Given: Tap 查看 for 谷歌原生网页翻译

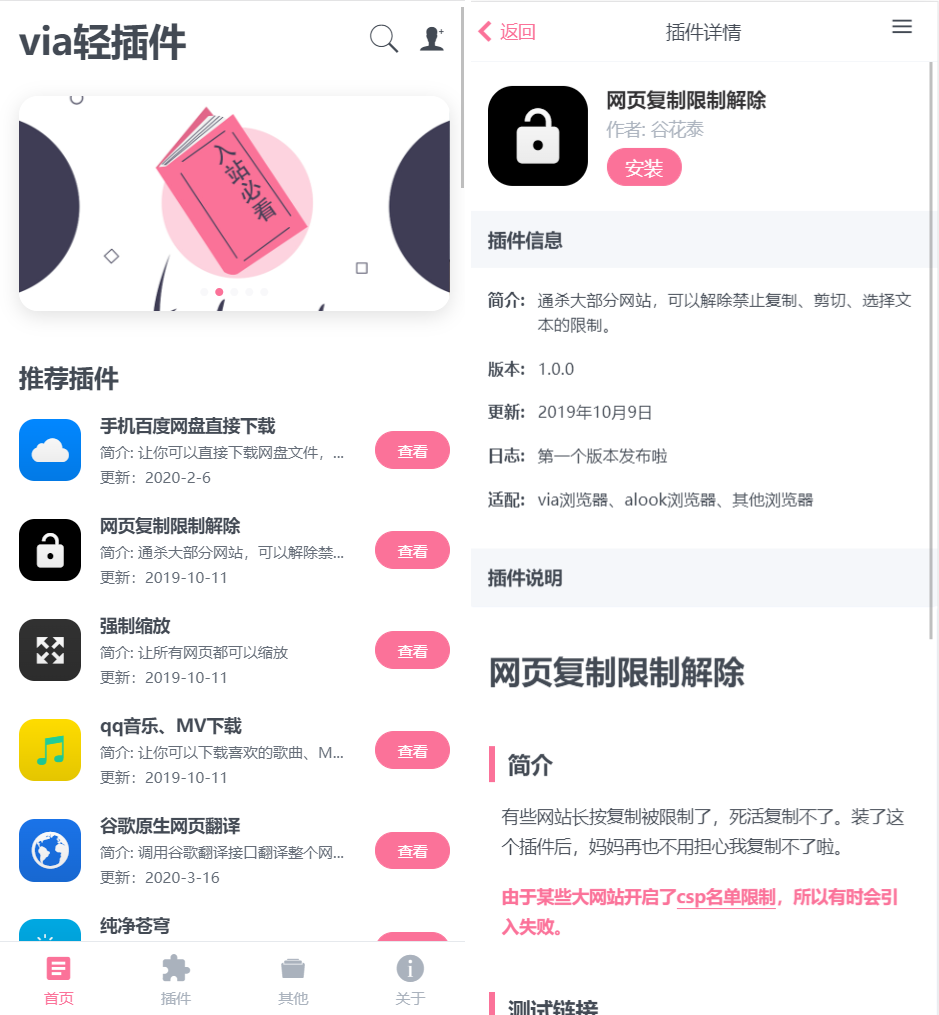Looking at the screenshot, I should (x=412, y=851).
